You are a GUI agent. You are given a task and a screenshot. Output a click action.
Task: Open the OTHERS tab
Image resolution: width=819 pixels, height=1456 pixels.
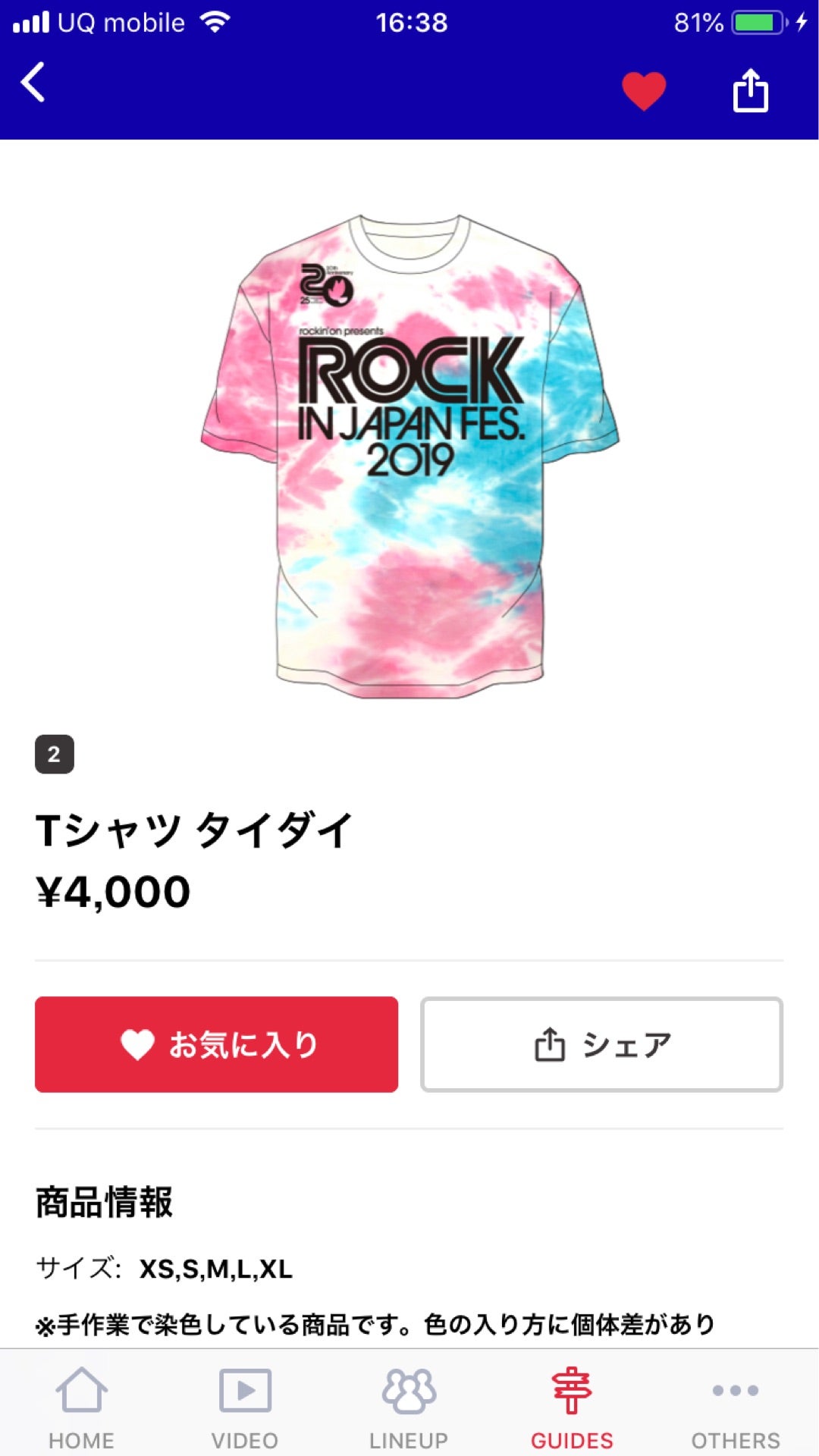click(x=735, y=1406)
